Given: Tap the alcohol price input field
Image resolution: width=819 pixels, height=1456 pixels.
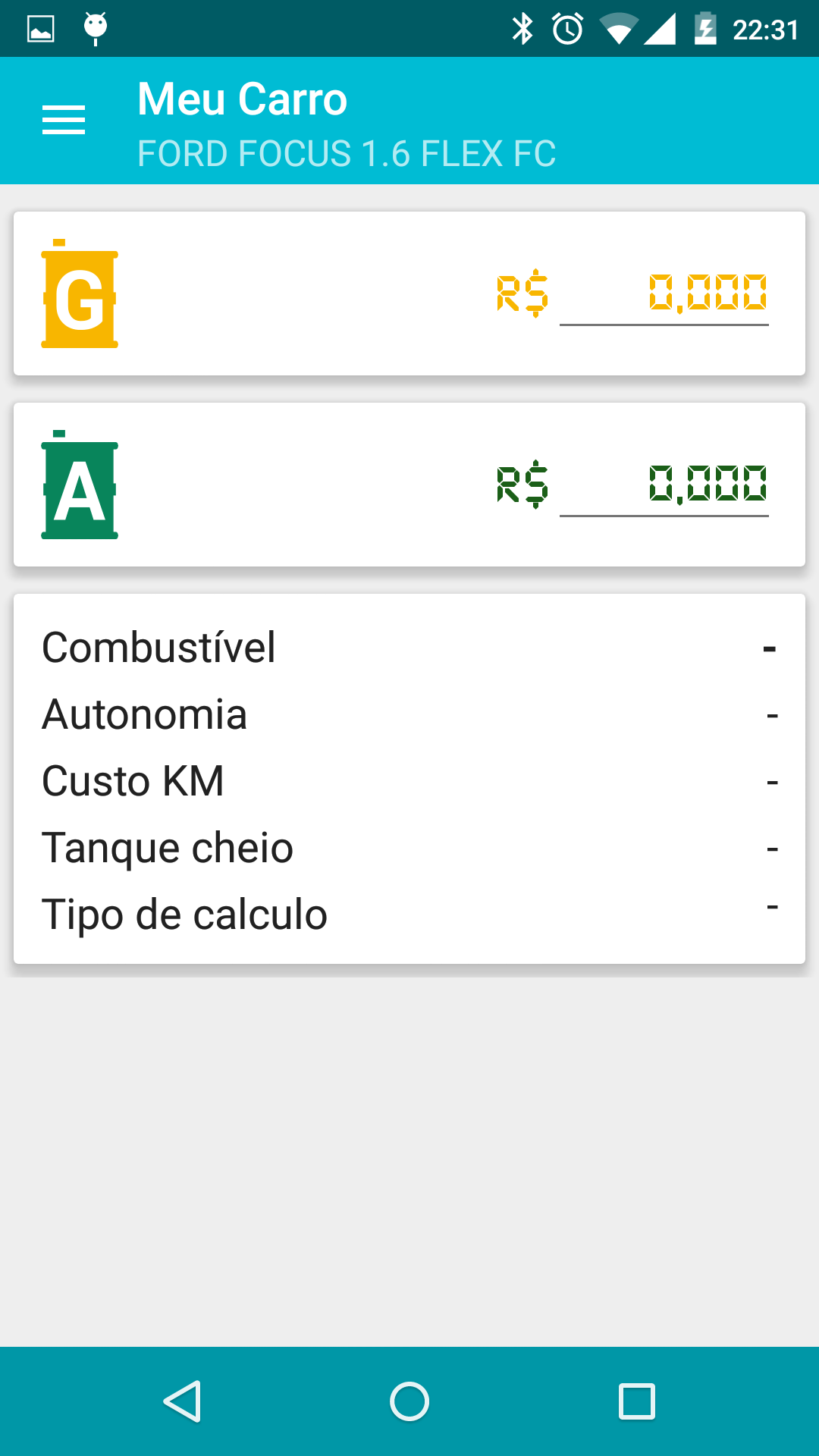Looking at the screenshot, I should (664, 485).
